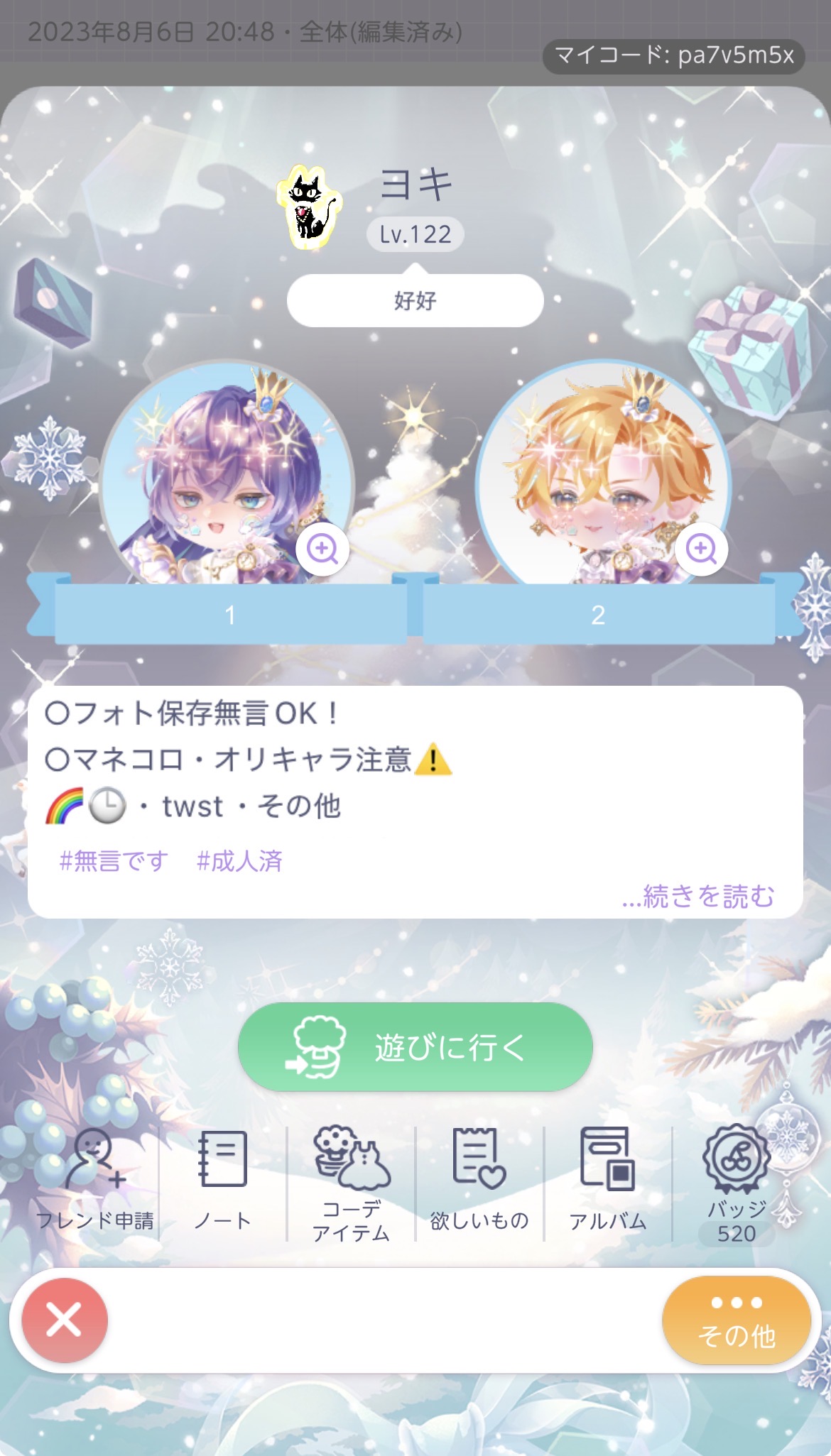
Task: View コーデアイテム outfit items
Action: pyautogui.click(x=352, y=1183)
